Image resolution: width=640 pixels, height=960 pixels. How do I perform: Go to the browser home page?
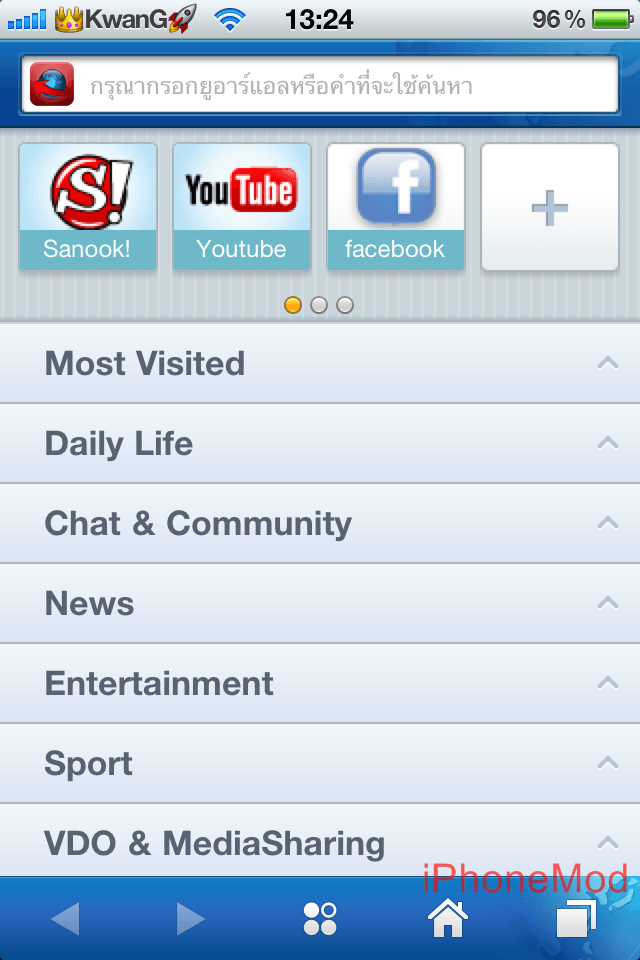coord(447,918)
